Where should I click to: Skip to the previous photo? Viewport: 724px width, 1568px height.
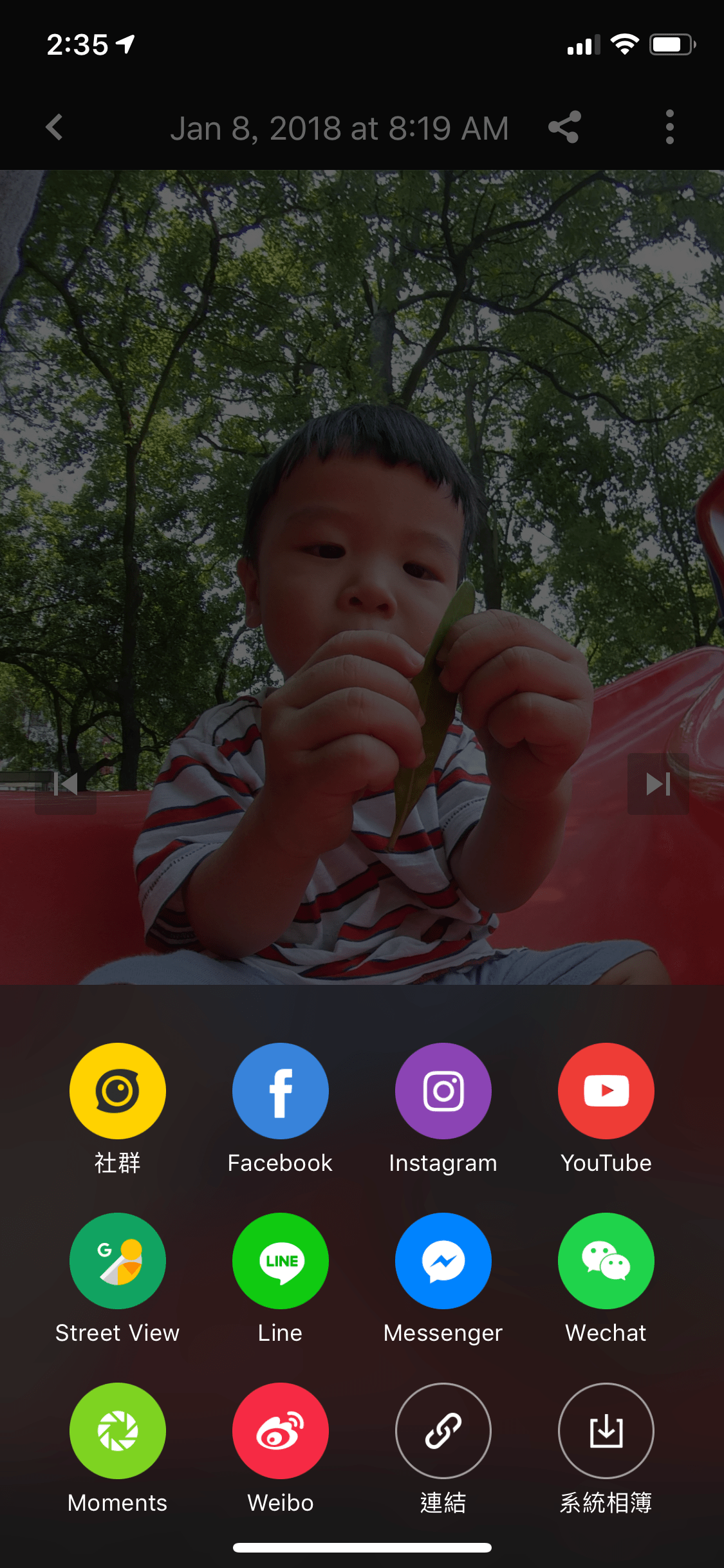[x=66, y=784]
